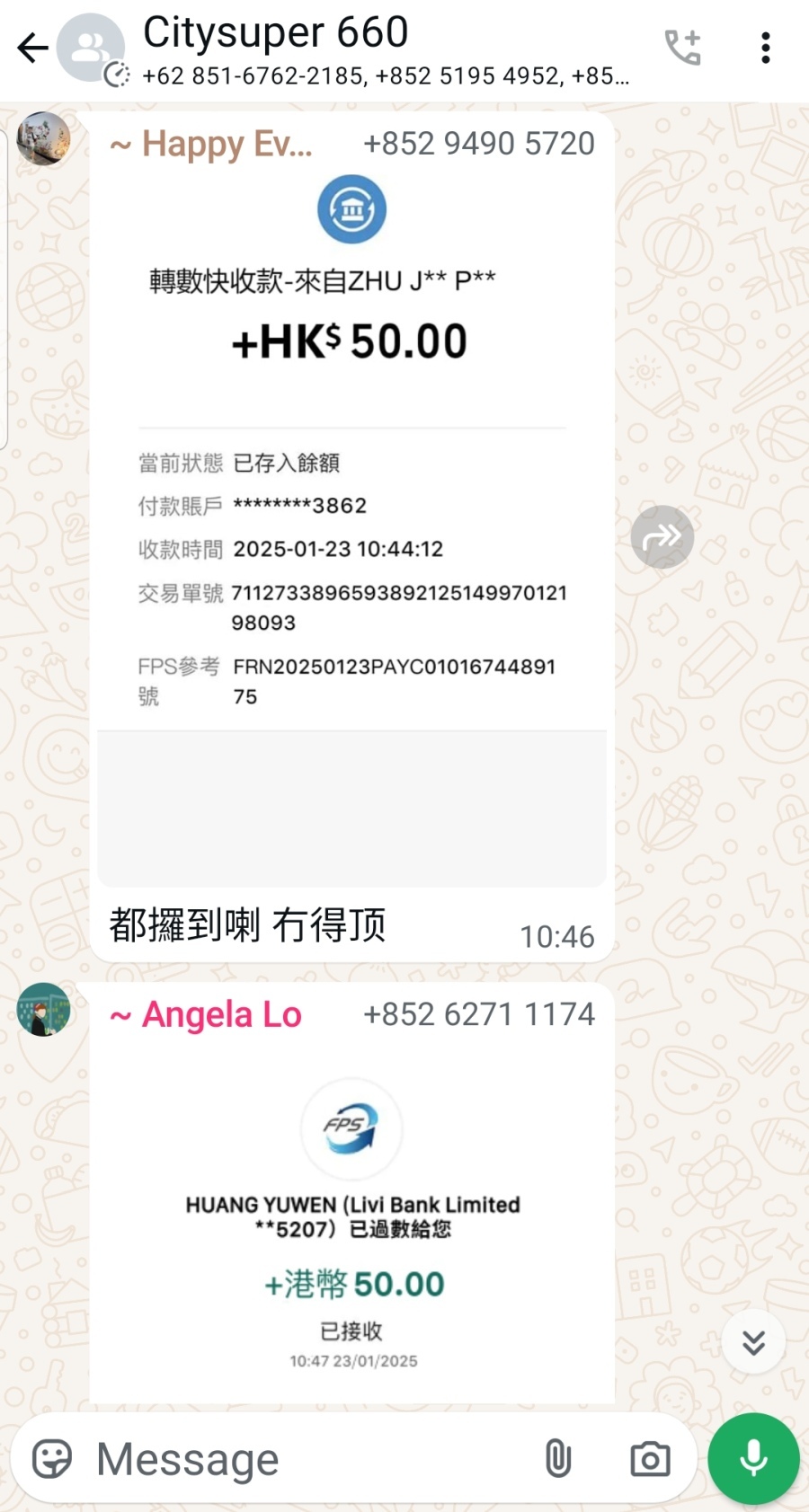Open Angela Lo's FPS transfer image

(x=351, y=1222)
